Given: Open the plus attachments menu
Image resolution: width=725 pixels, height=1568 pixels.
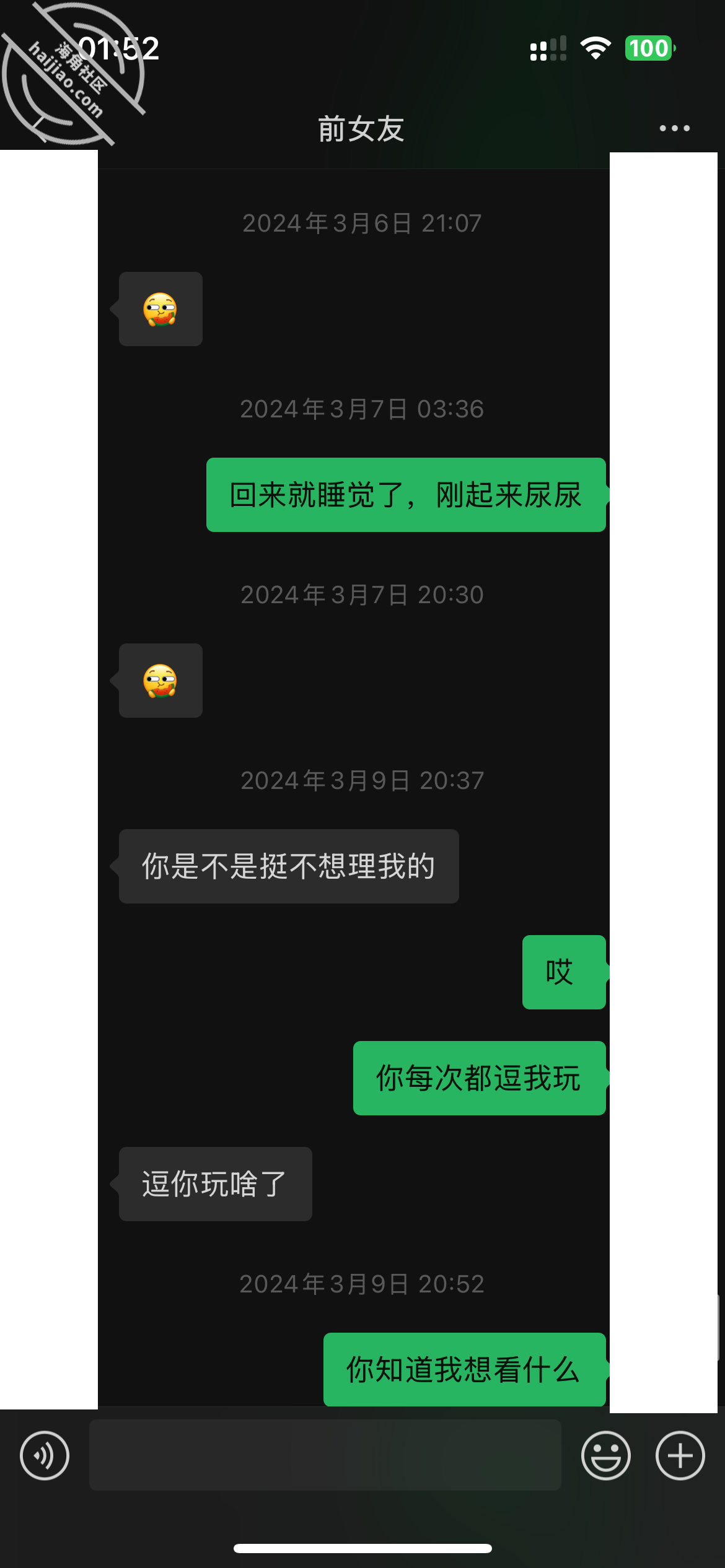Looking at the screenshot, I should (x=680, y=1455).
